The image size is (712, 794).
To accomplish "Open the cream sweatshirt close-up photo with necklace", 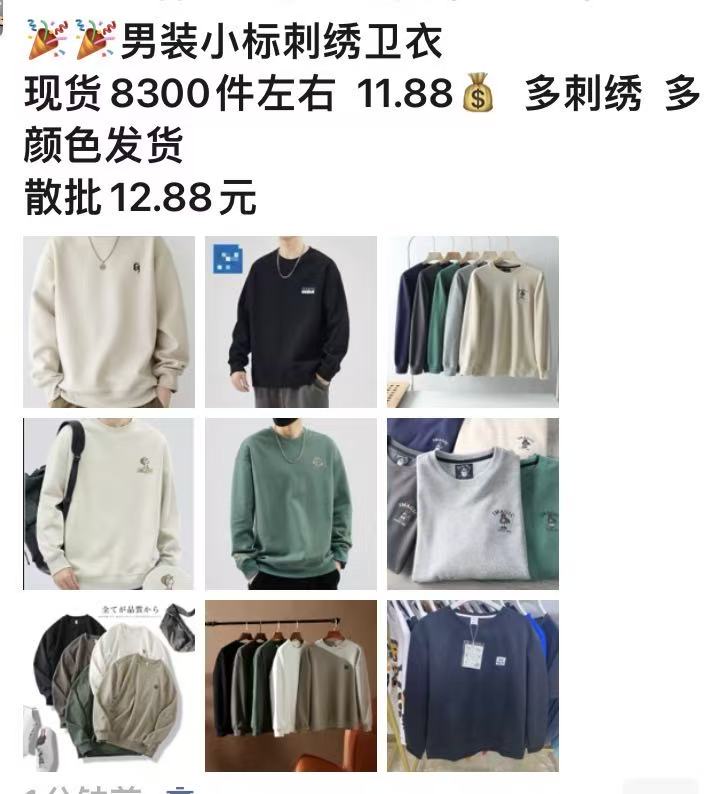I will (x=109, y=322).
